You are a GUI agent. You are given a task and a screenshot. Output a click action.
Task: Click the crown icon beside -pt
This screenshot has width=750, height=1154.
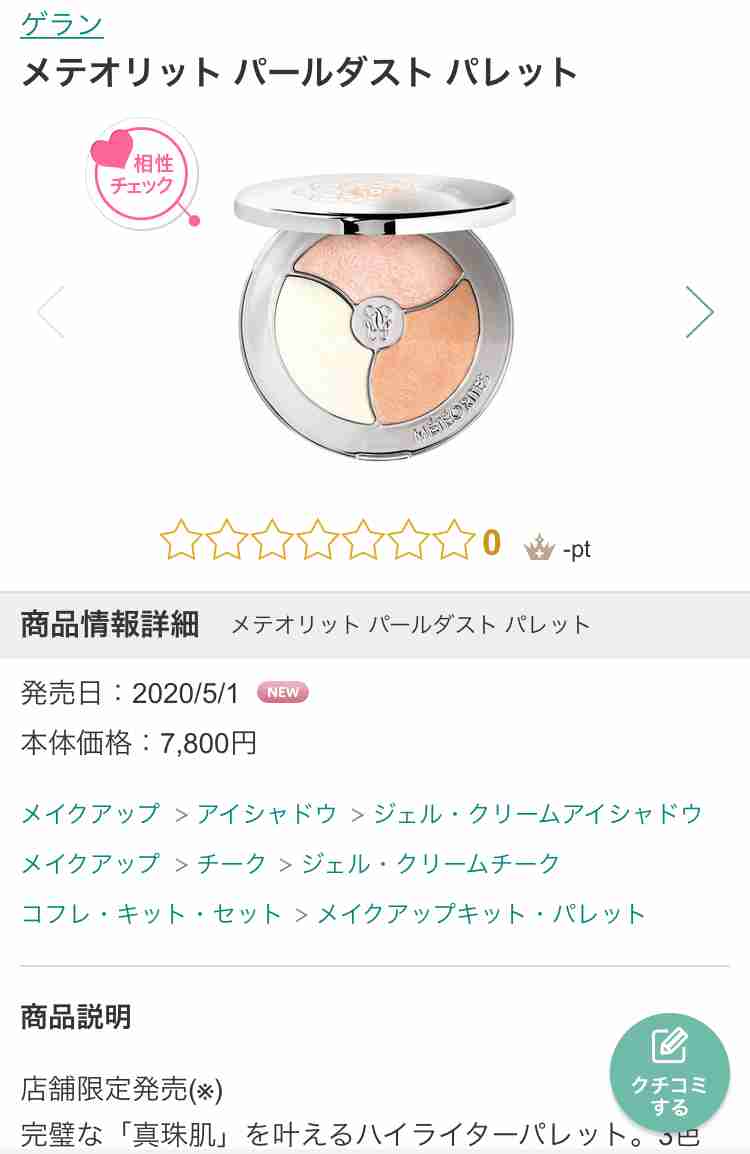tap(537, 547)
